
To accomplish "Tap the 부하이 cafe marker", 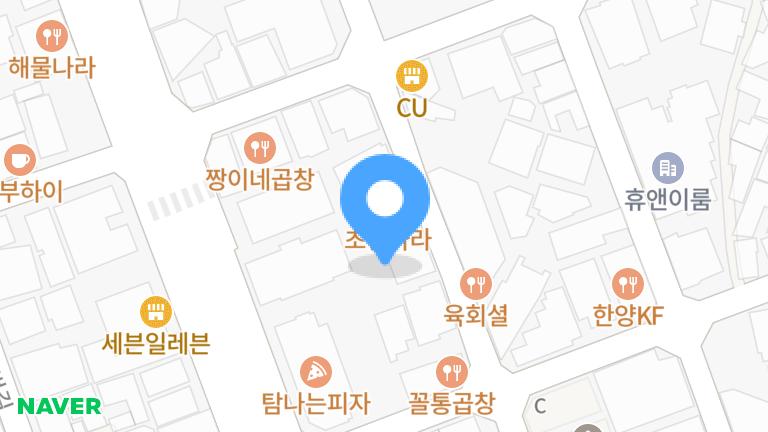I will pyautogui.click(x=19, y=159).
